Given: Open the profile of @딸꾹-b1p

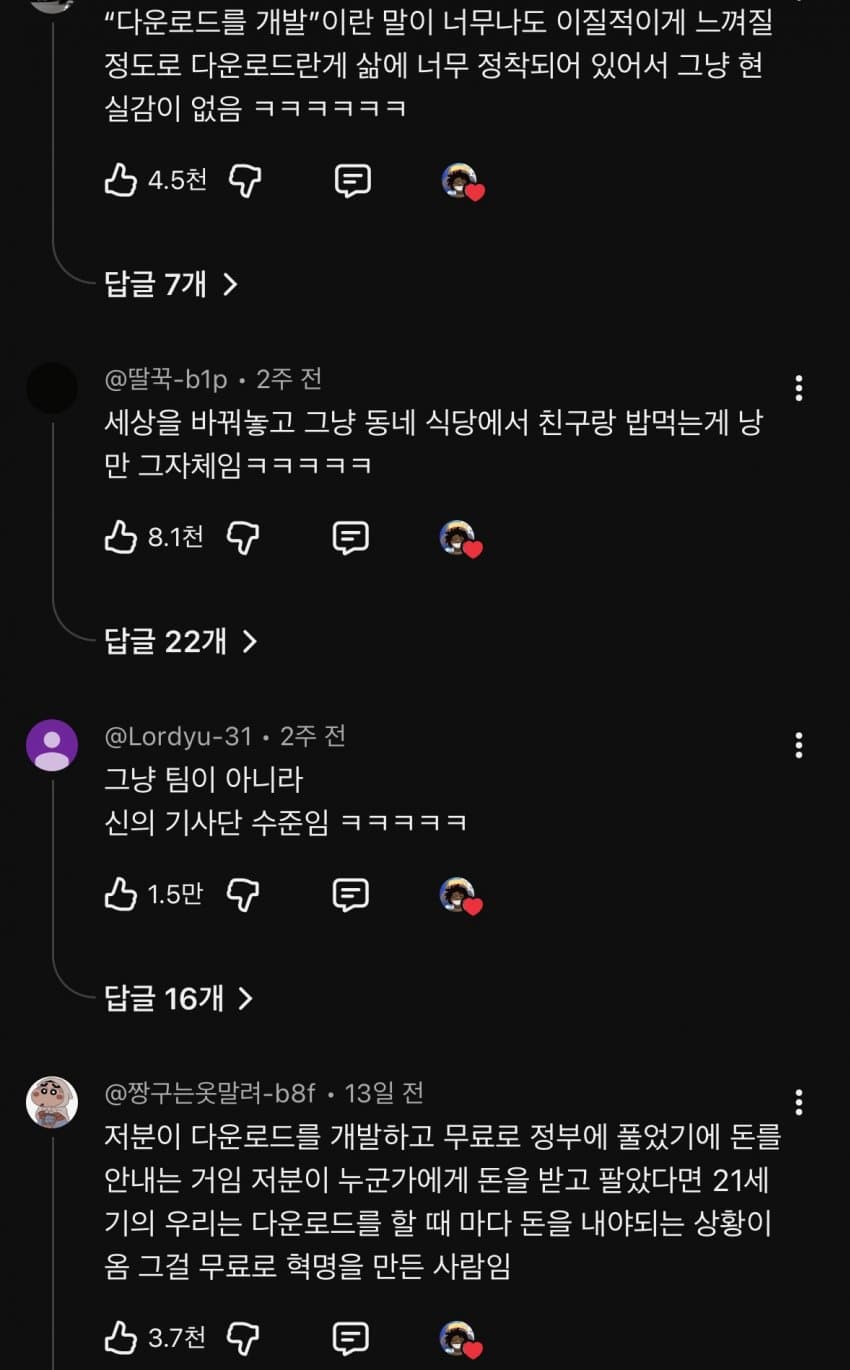Looking at the screenshot, I should click(52, 388).
